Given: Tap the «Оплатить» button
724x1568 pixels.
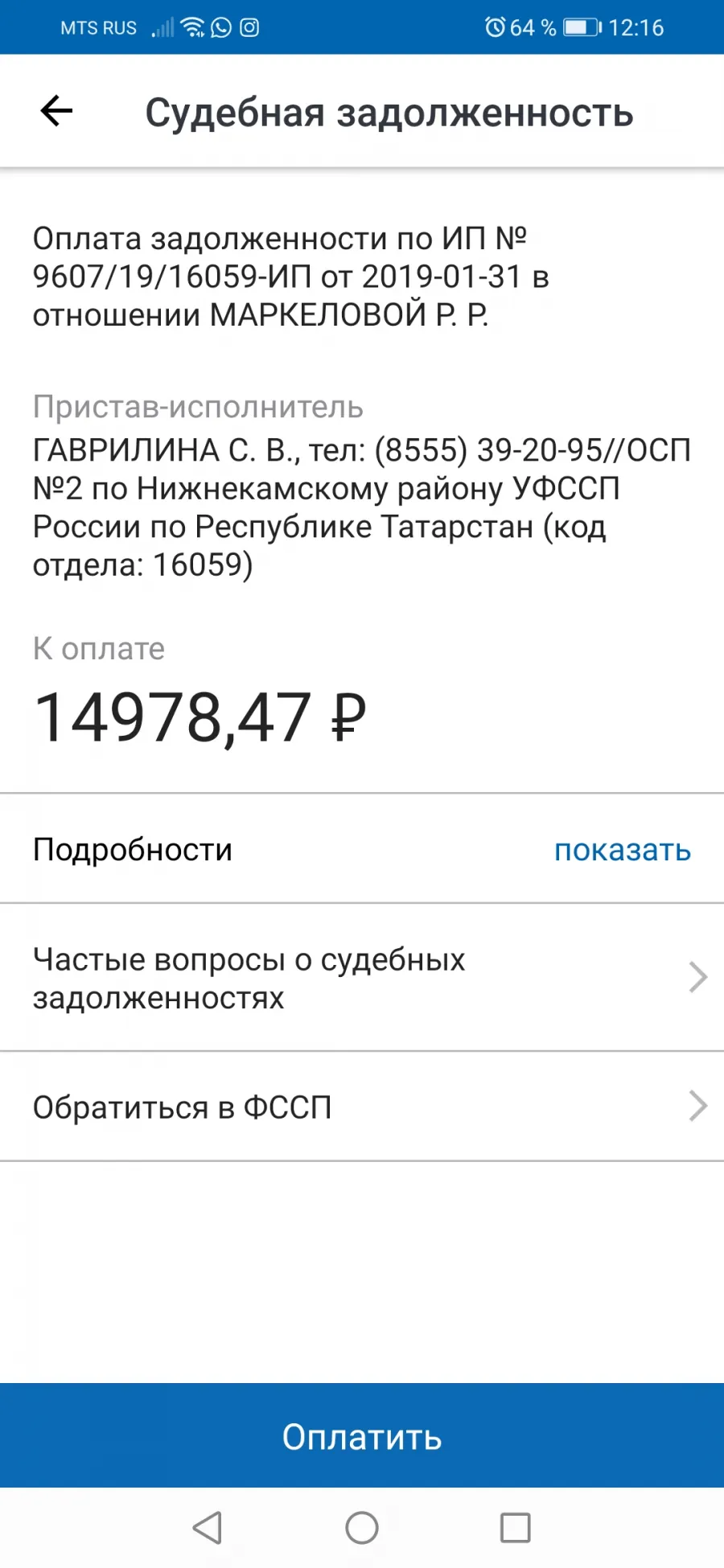Looking at the screenshot, I should point(362,1436).
